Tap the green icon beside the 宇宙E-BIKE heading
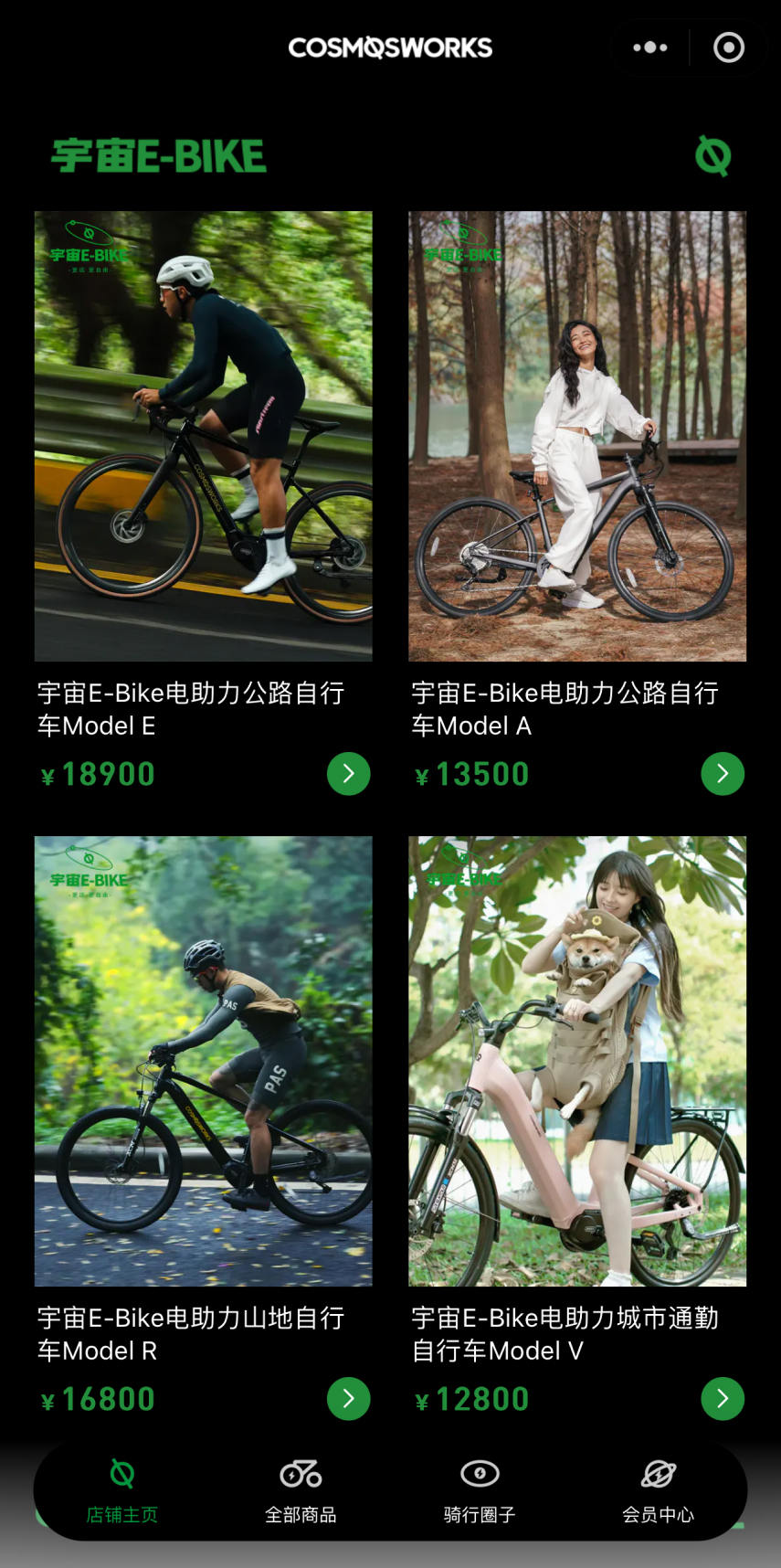The width and height of the screenshot is (781, 1568). [712, 156]
